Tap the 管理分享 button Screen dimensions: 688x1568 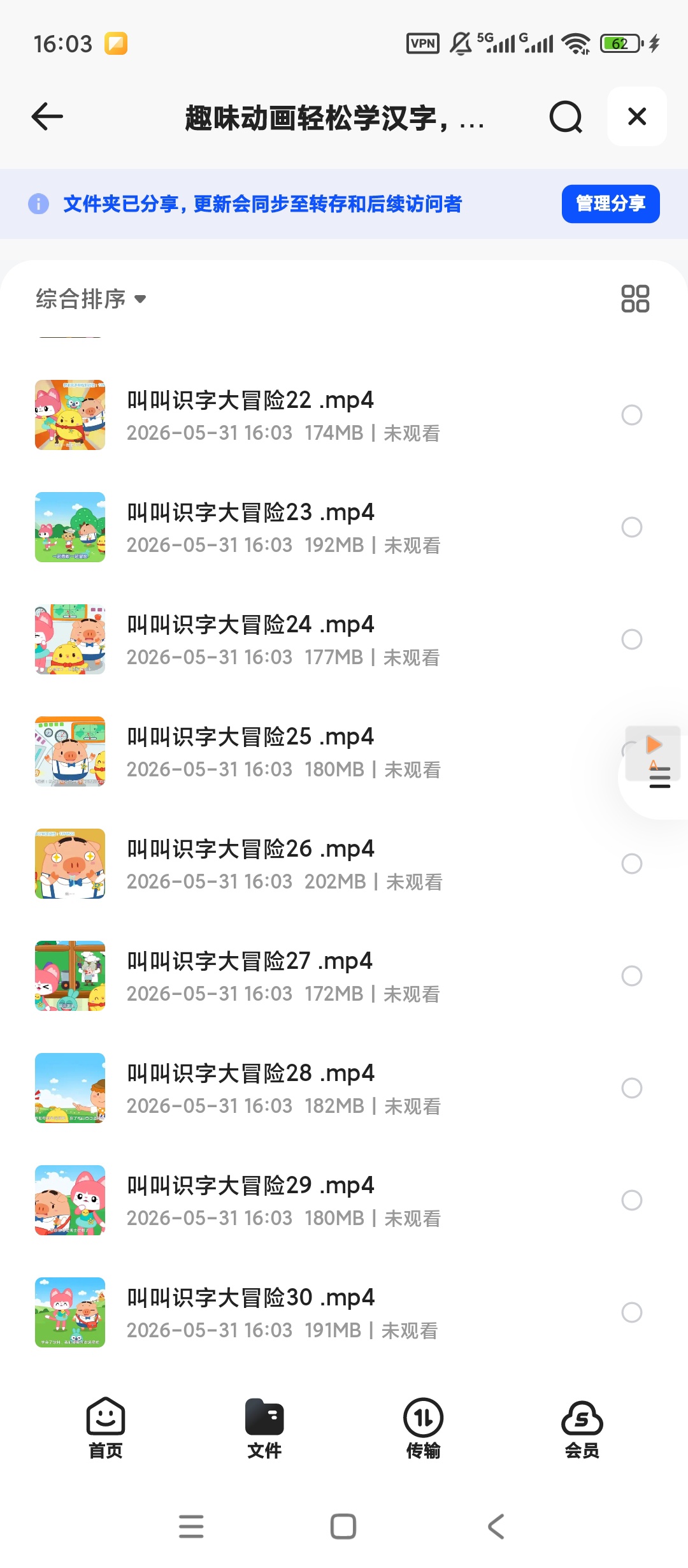pyautogui.click(x=610, y=204)
